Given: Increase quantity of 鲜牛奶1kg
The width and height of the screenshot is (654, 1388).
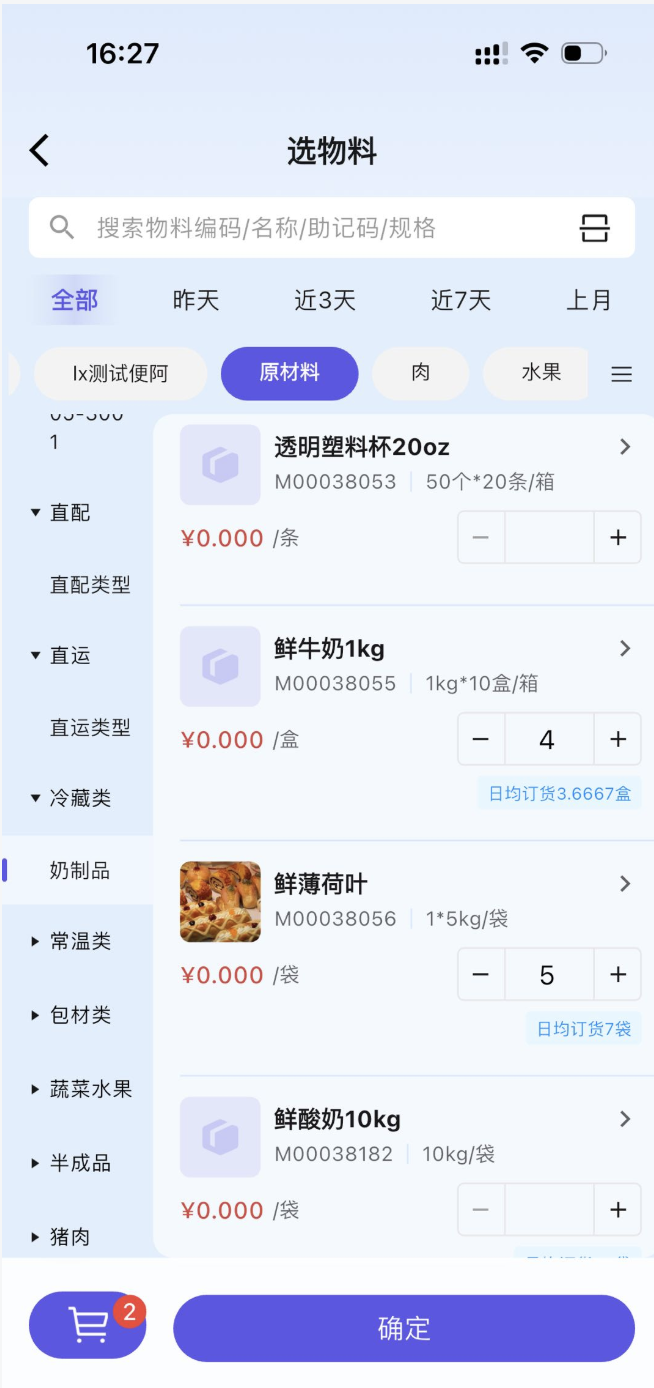Looking at the screenshot, I should point(617,740).
